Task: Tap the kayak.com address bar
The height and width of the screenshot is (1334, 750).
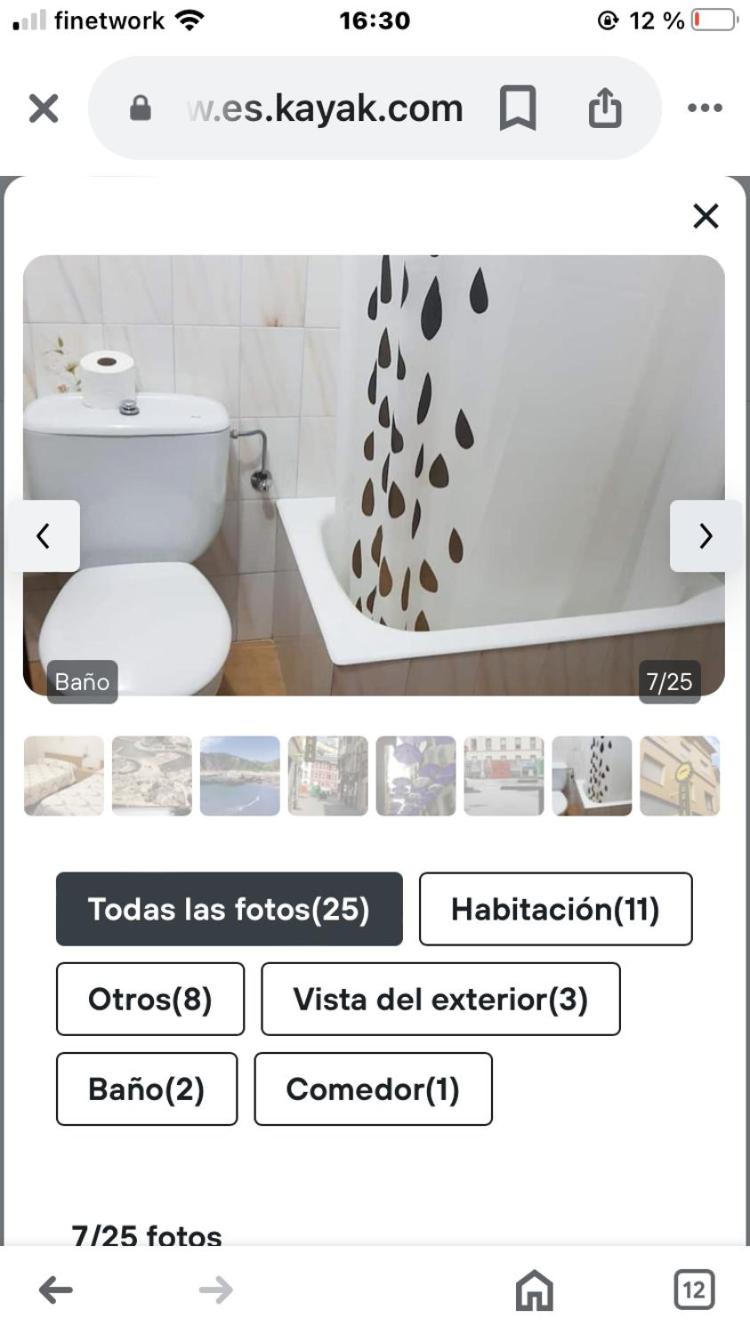Action: tap(325, 108)
